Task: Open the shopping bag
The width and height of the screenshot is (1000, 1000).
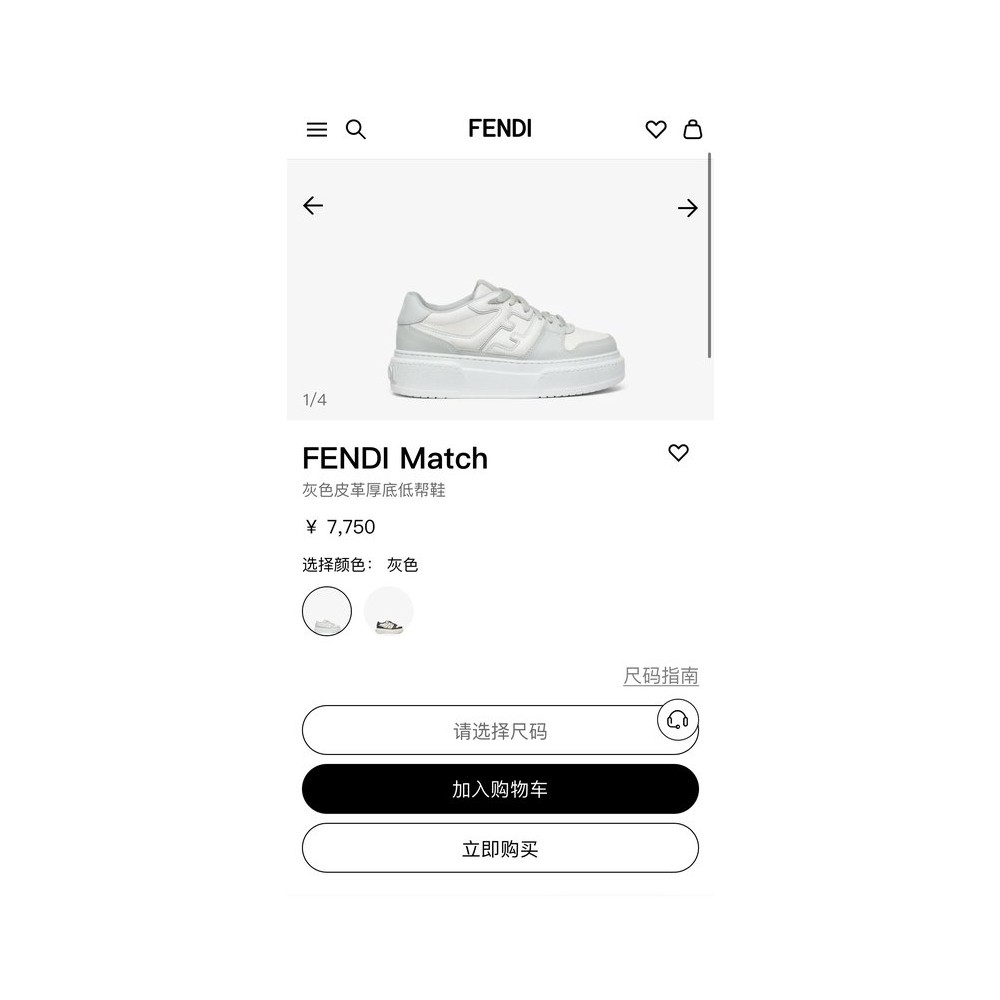Action: [x=693, y=129]
